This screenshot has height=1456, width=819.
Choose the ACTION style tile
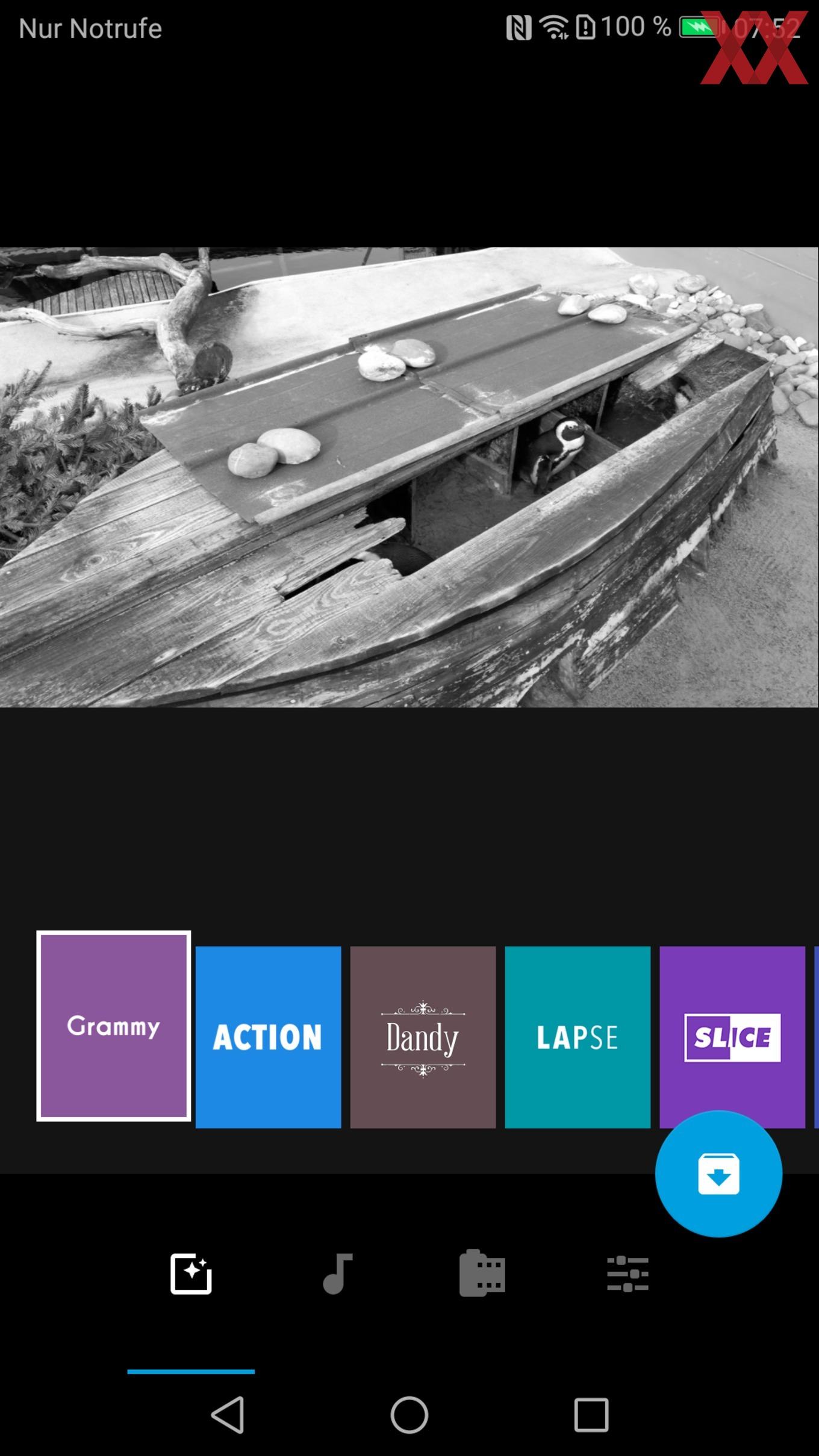[x=268, y=1037]
